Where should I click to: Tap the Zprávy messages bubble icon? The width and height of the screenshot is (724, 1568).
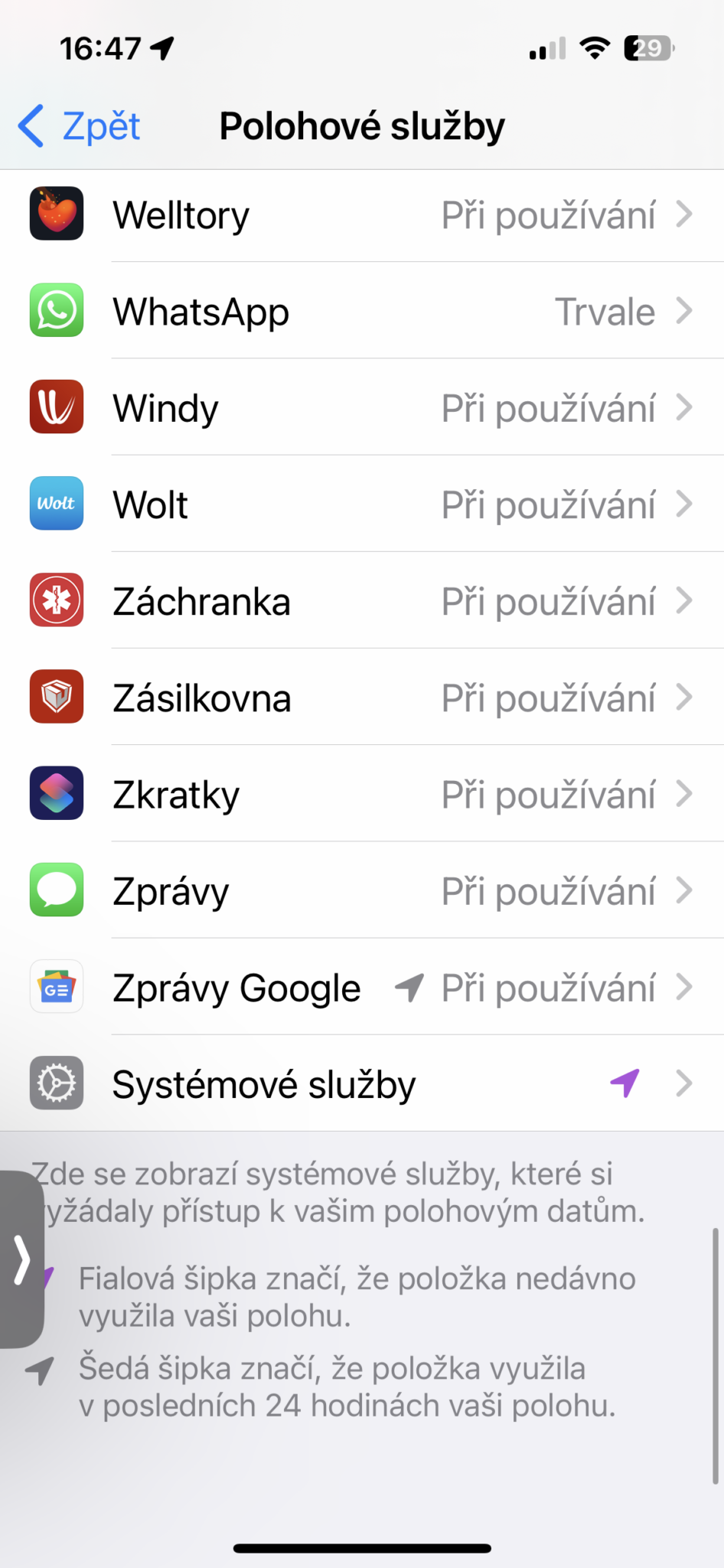click(x=56, y=890)
